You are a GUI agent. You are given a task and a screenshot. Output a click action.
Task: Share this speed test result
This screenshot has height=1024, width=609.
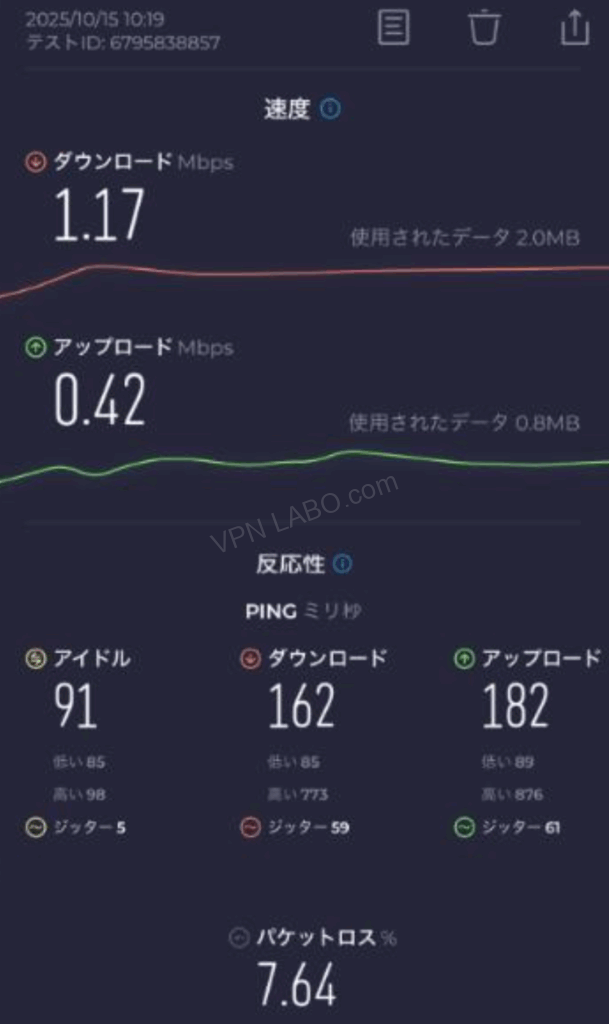(575, 27)
